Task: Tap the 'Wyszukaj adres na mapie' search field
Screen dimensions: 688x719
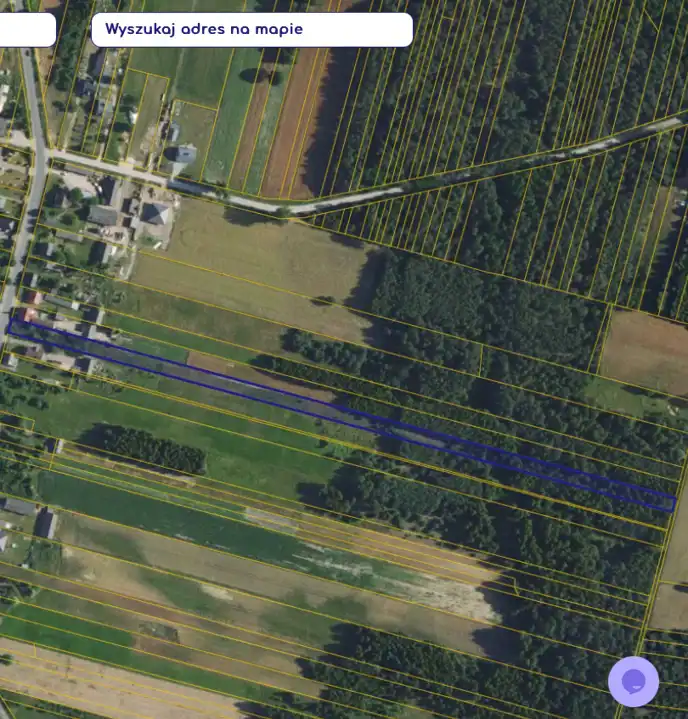Action: (251, 30)
